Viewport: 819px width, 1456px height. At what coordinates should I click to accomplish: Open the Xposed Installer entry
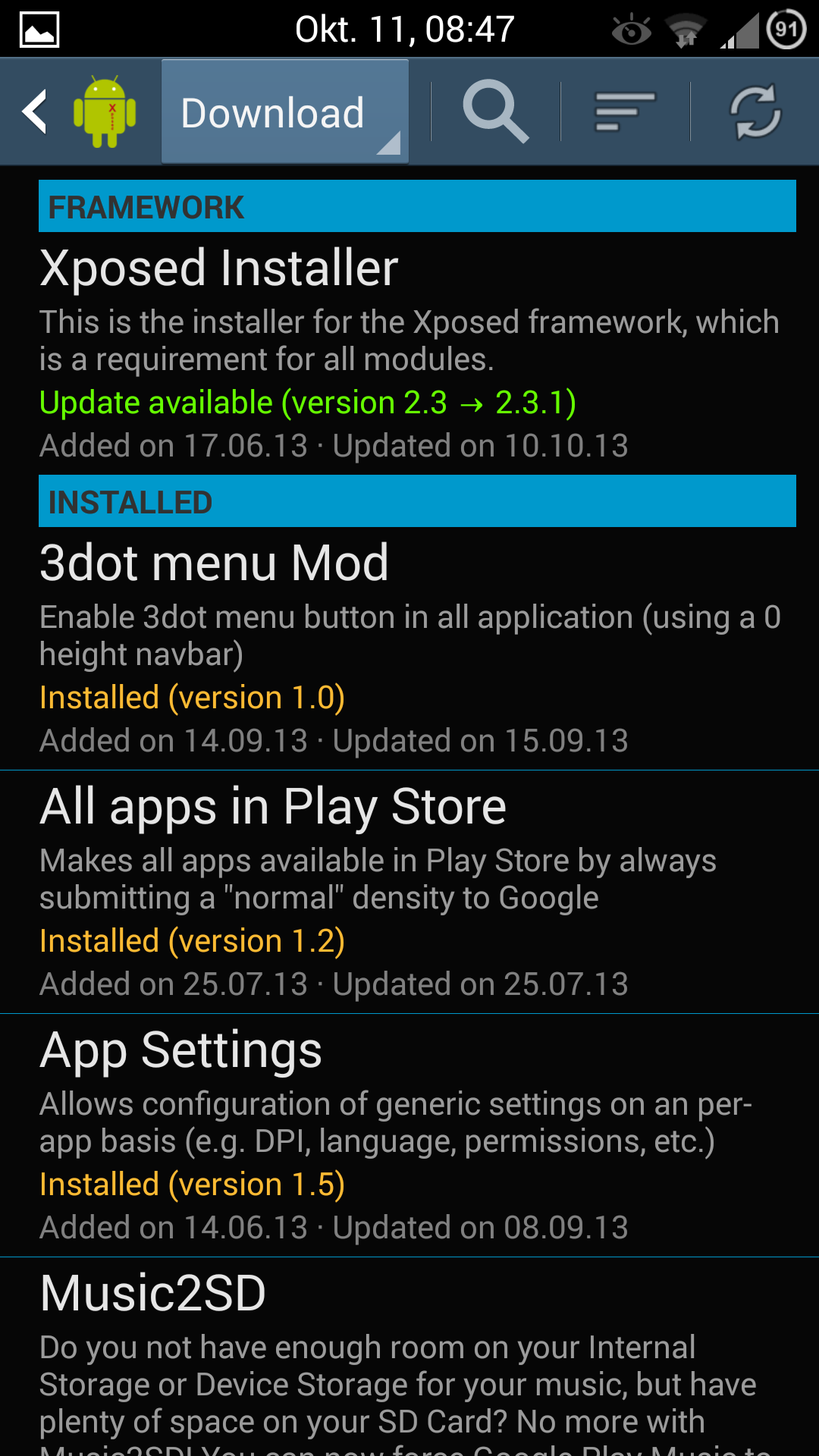(409, 353)
